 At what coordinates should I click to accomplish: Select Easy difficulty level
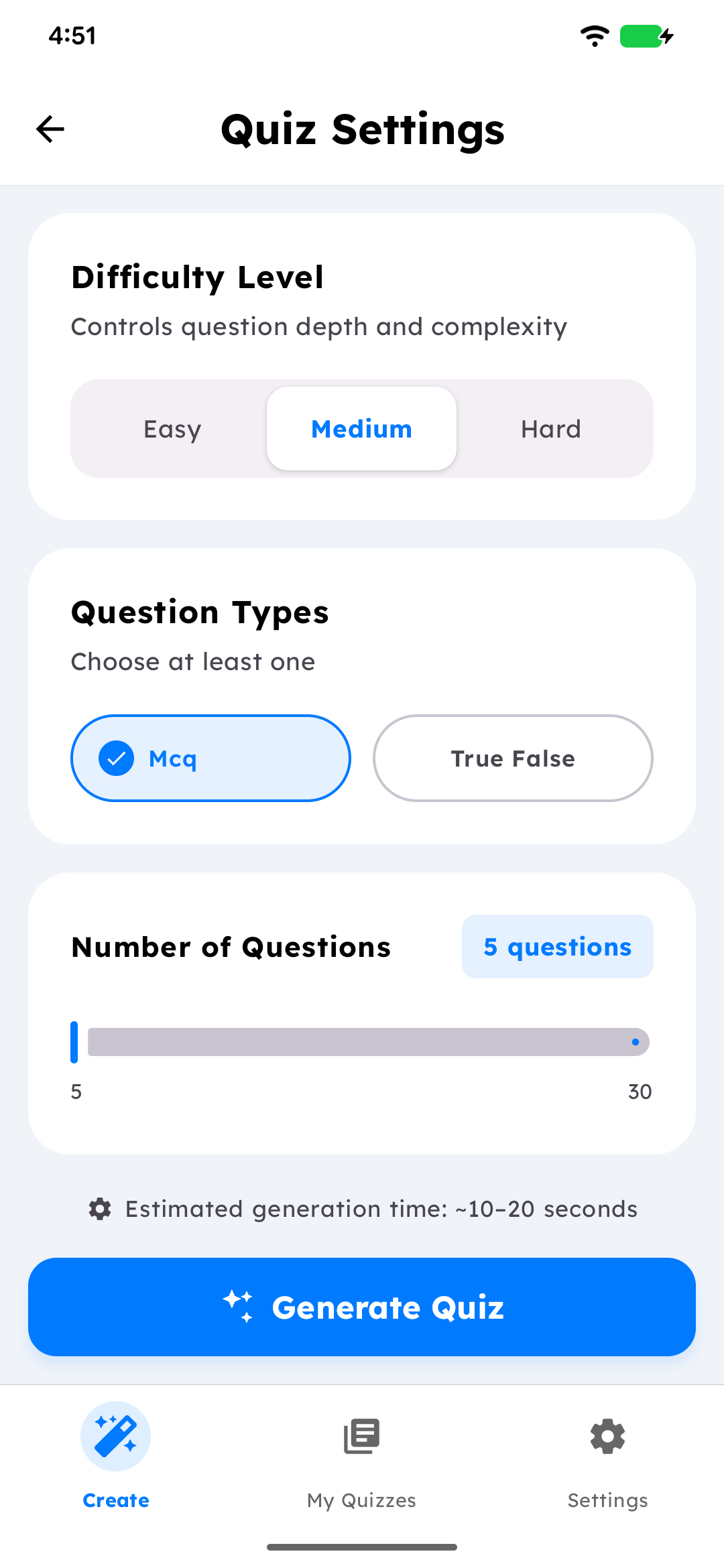point(172,429)
